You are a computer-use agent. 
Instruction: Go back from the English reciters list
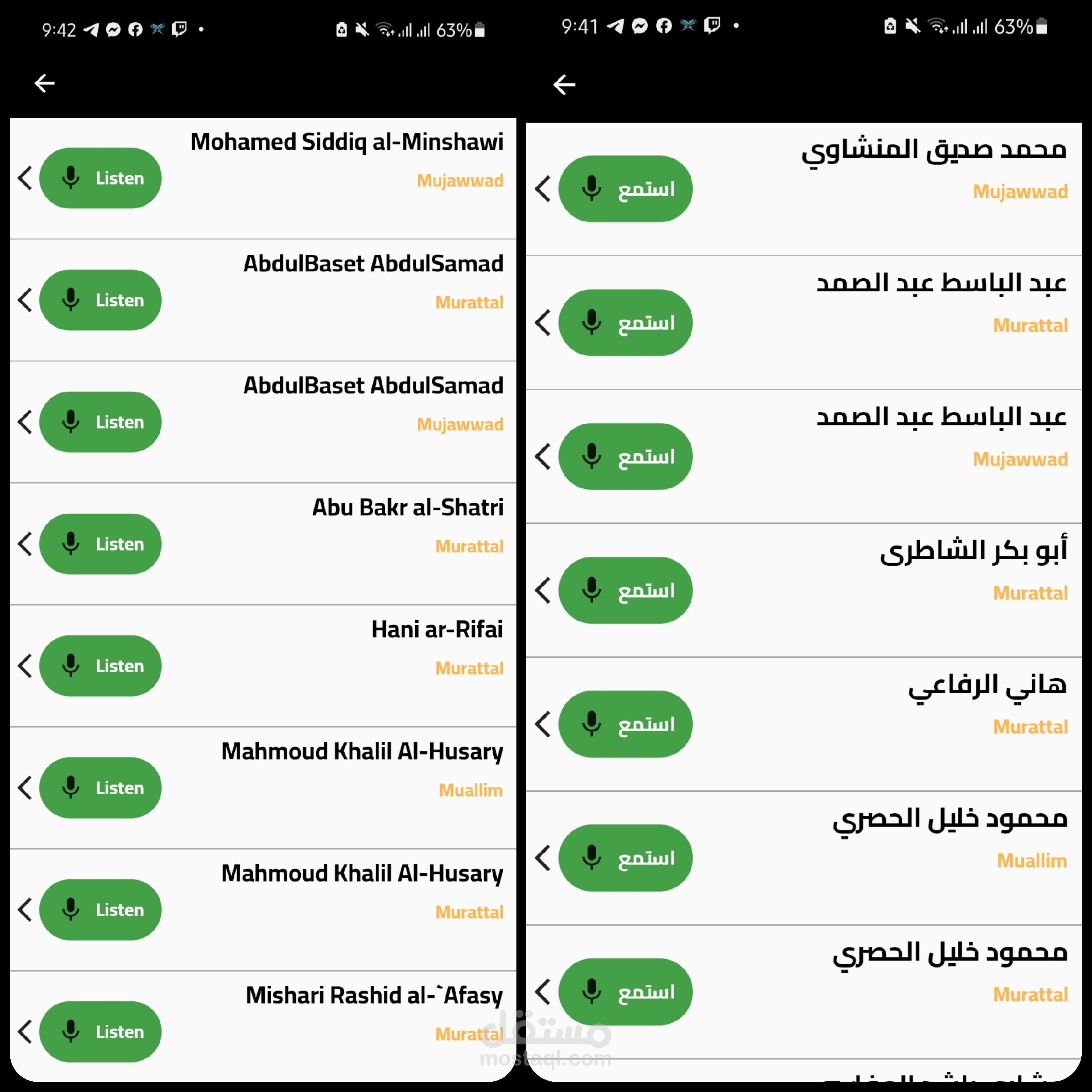[45, 83]
